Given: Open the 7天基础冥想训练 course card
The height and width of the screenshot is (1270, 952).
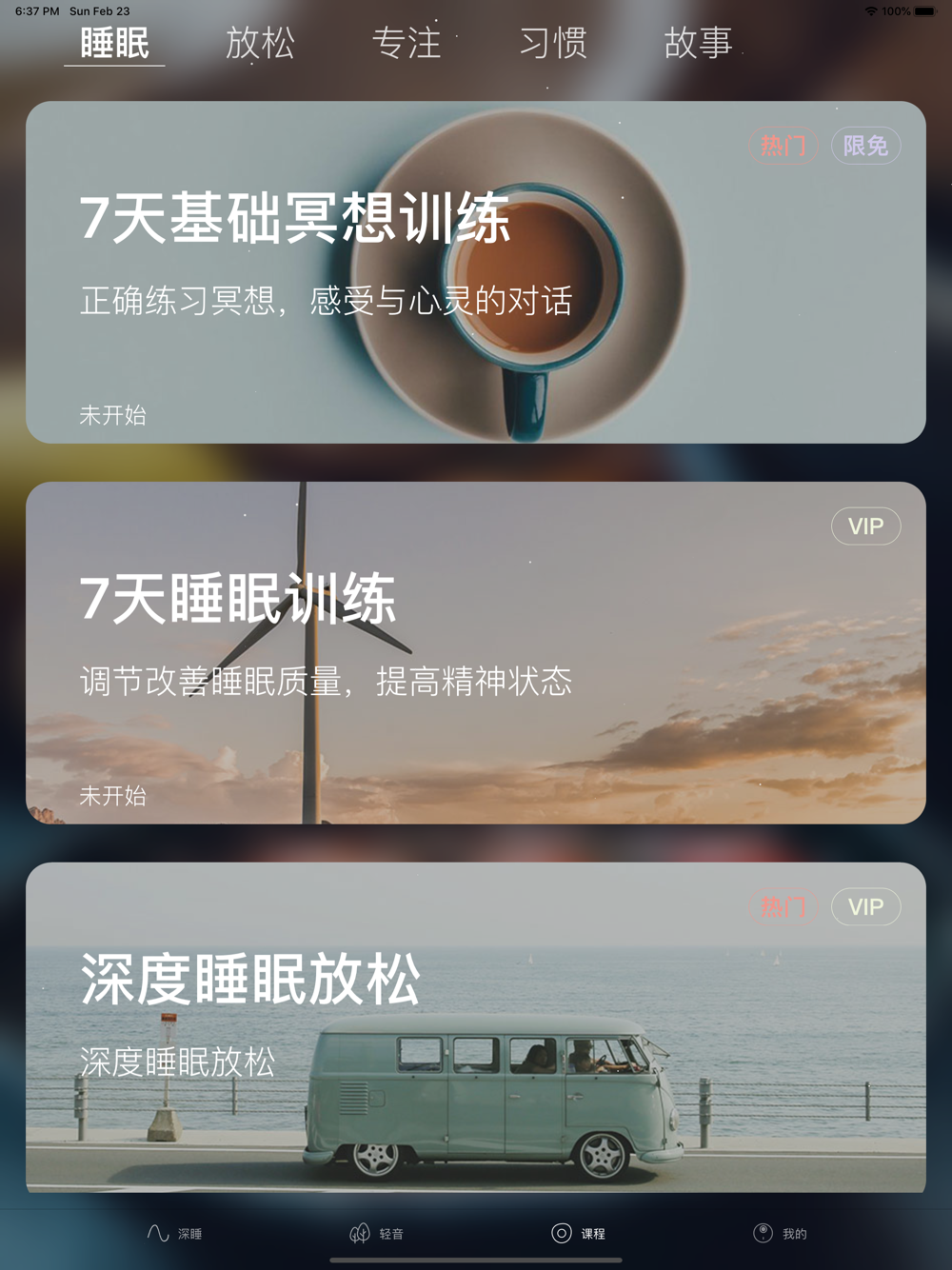Looking at the screenshot, I should click(x=476, y=272).
